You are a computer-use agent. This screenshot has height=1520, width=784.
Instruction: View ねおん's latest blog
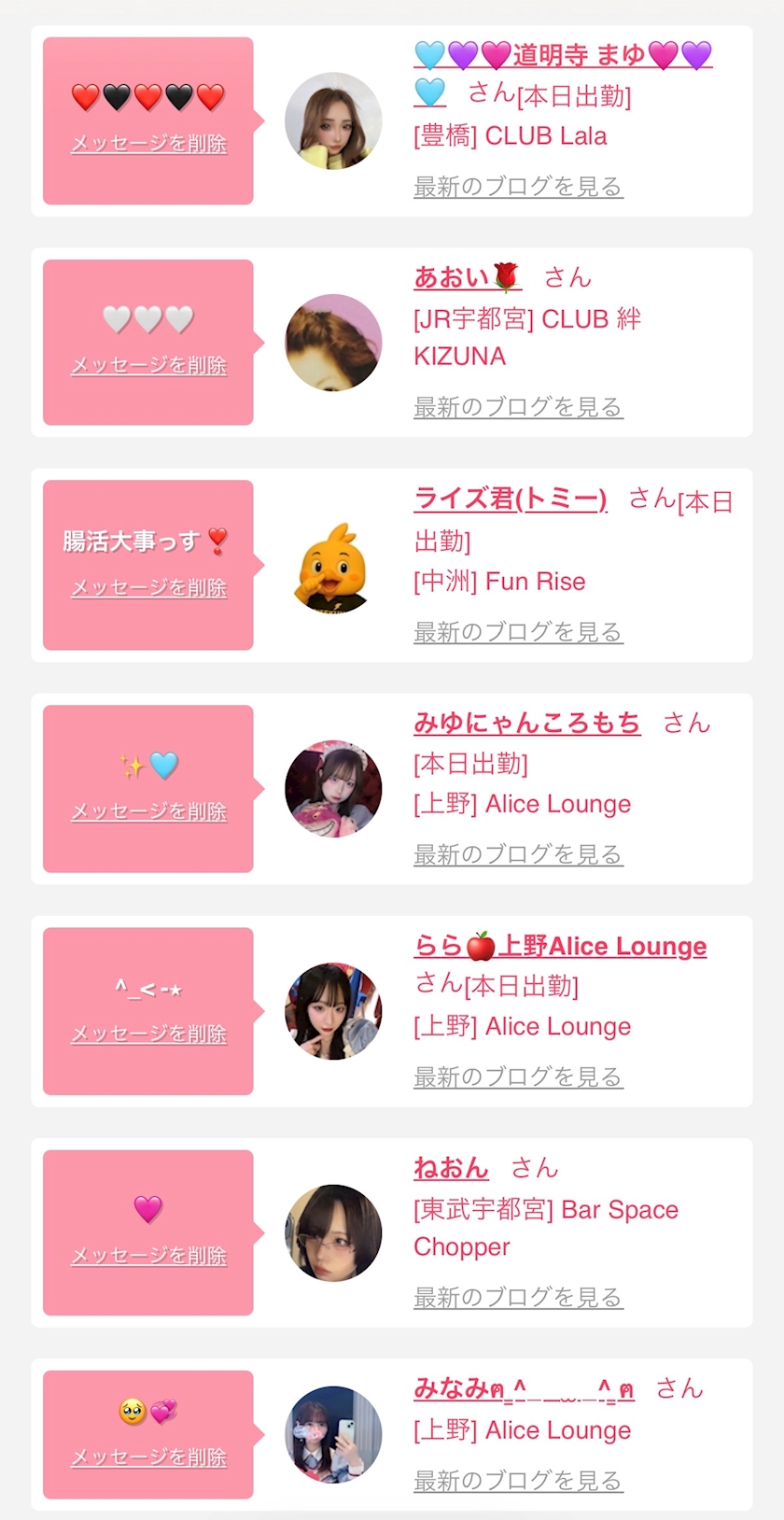(x=518, y=1297)
